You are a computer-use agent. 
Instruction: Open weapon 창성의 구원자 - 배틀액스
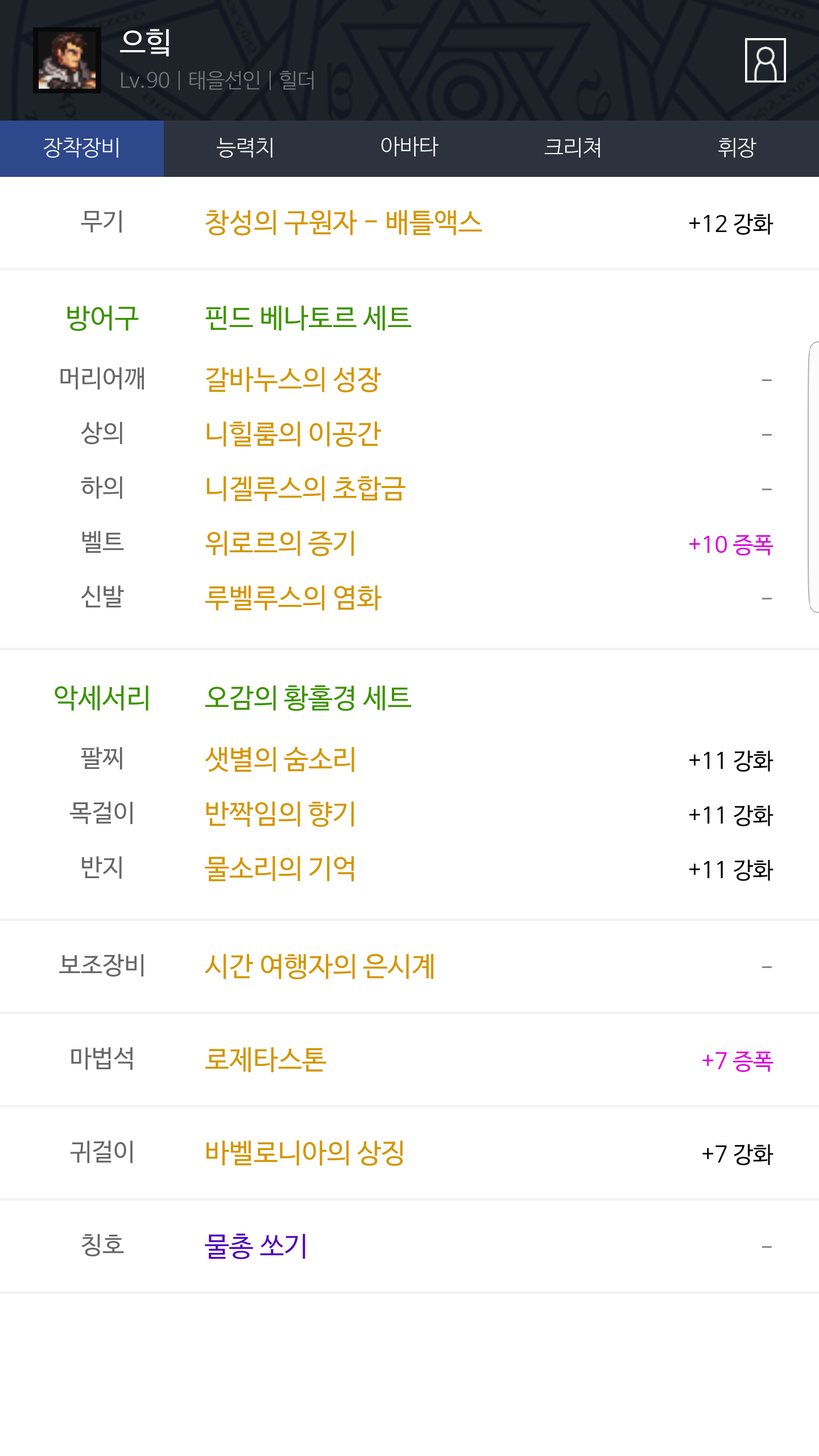click(x=343, y=222)
